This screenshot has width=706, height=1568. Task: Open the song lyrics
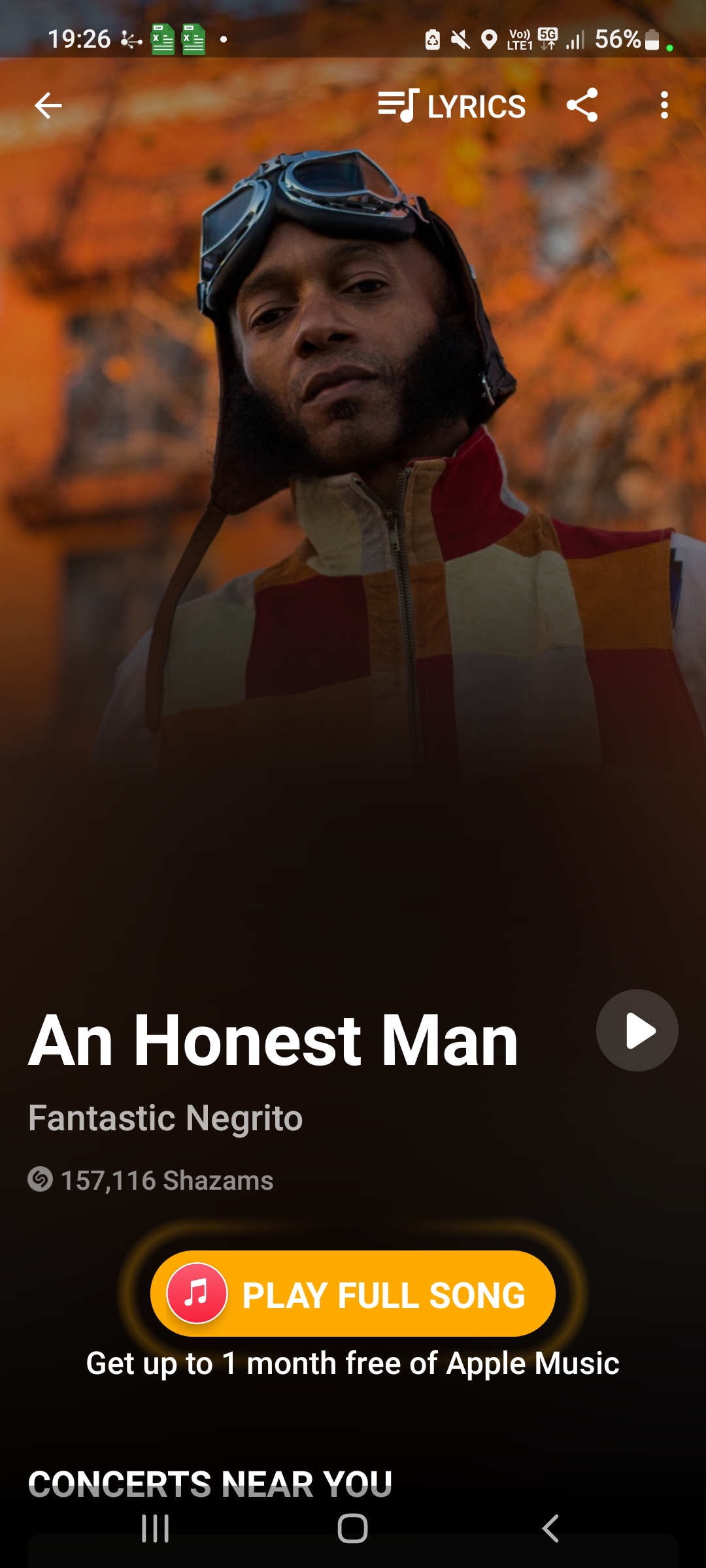452,106
